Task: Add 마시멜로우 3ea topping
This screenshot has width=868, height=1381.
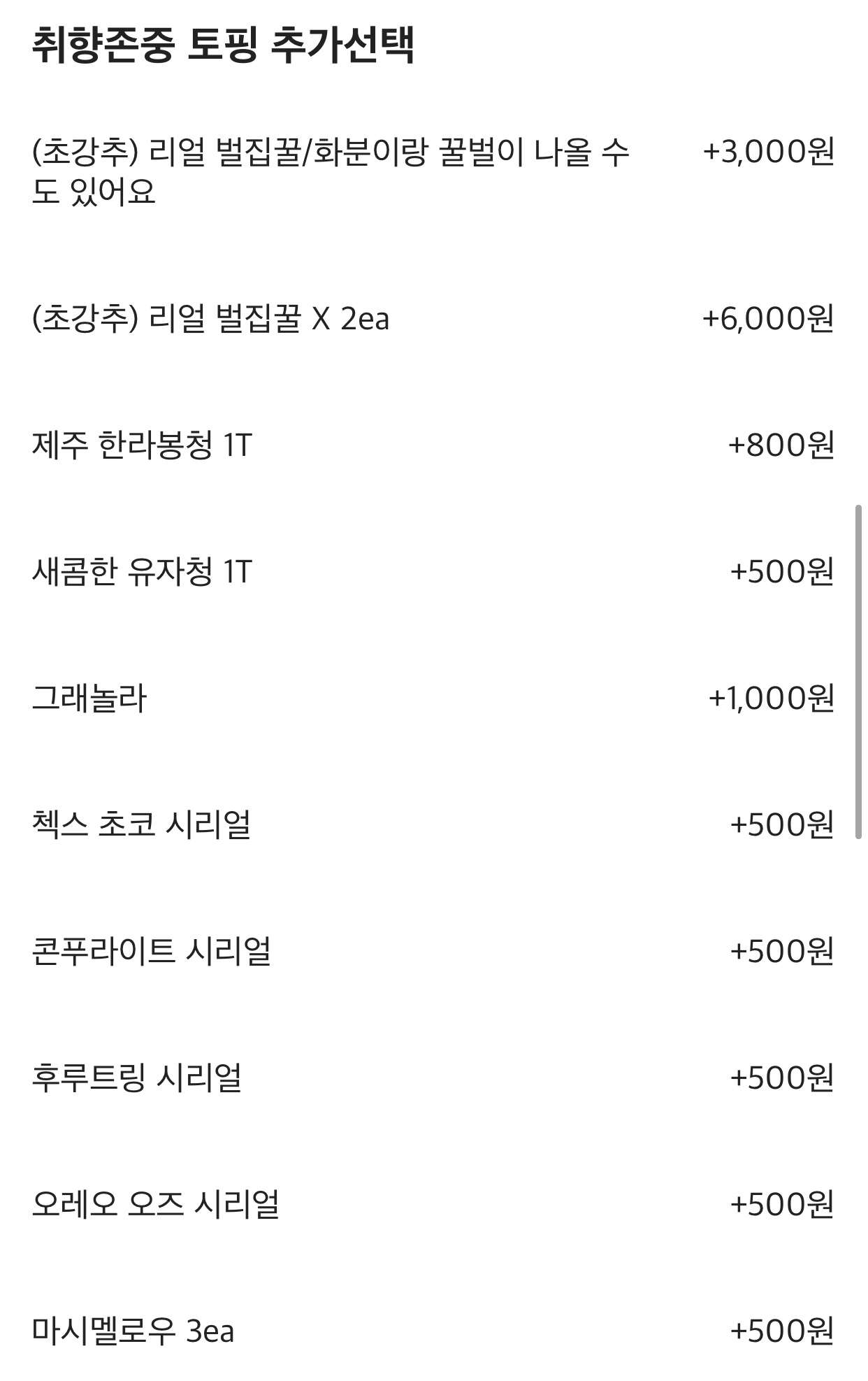Action: tap(133, 1331)
